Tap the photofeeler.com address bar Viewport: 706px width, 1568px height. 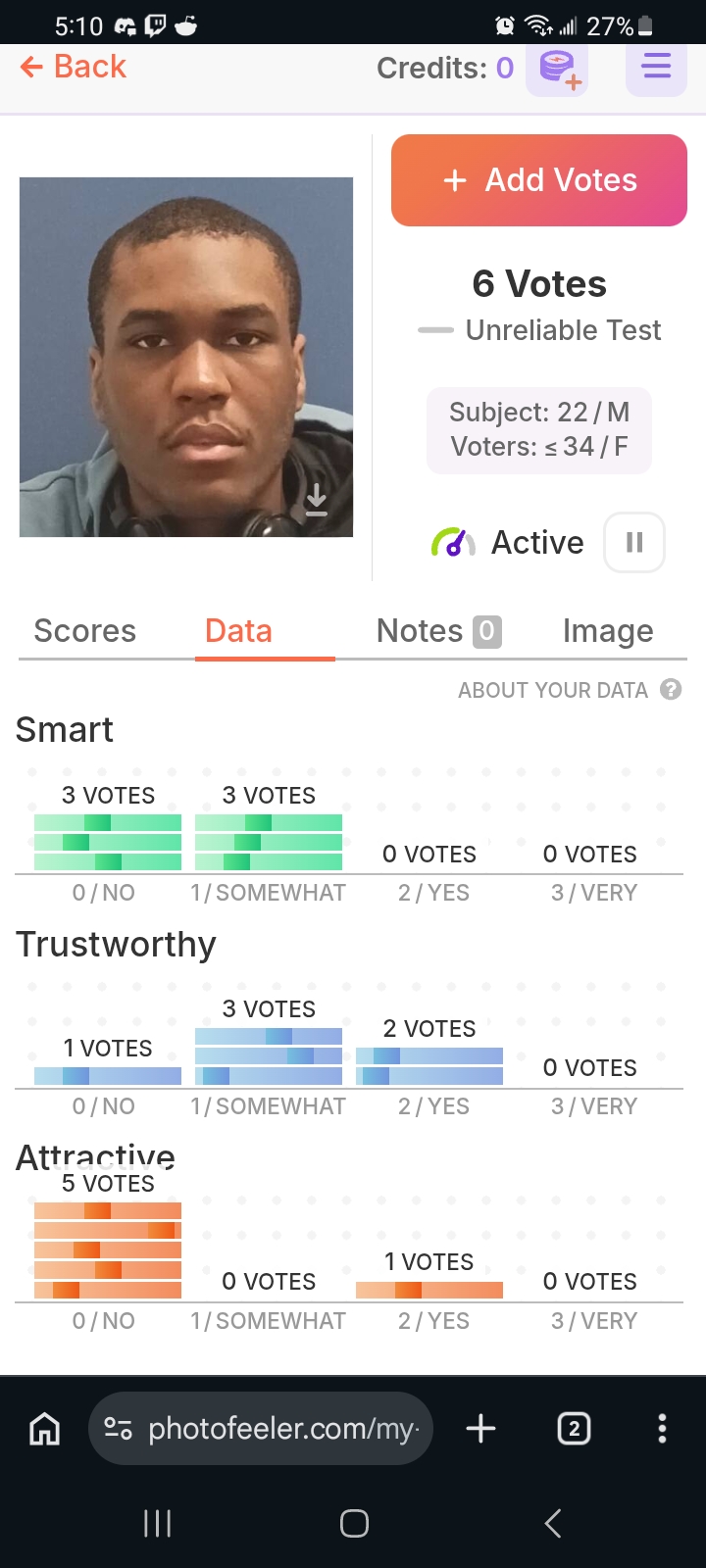tap(261, 1429)
